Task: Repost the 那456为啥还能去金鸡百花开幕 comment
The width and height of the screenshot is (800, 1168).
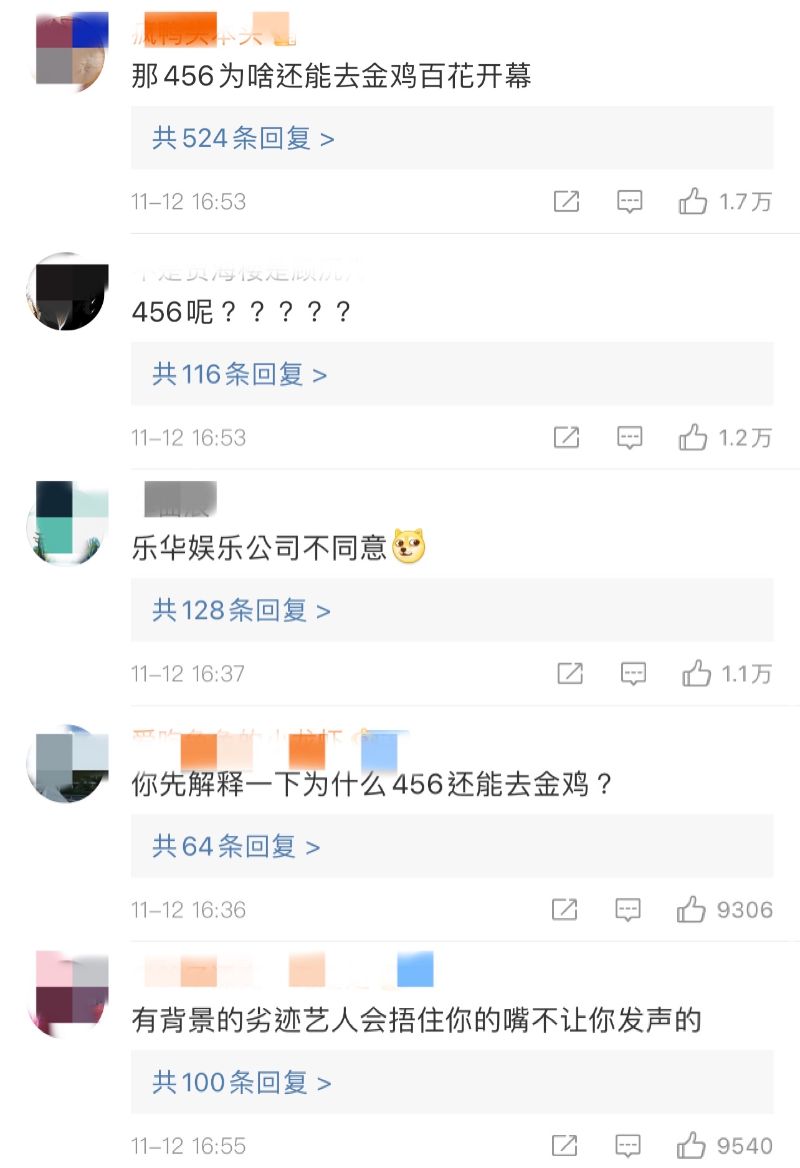Action: tap(566, 201)
